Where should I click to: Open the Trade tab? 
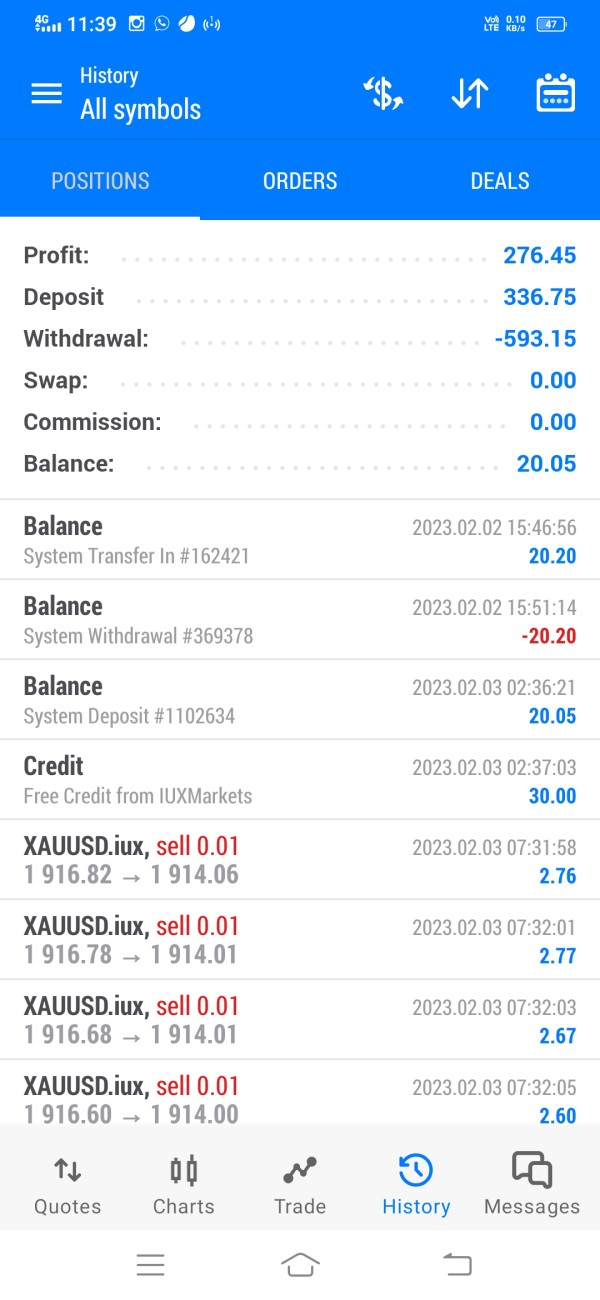coord(300,1185)
